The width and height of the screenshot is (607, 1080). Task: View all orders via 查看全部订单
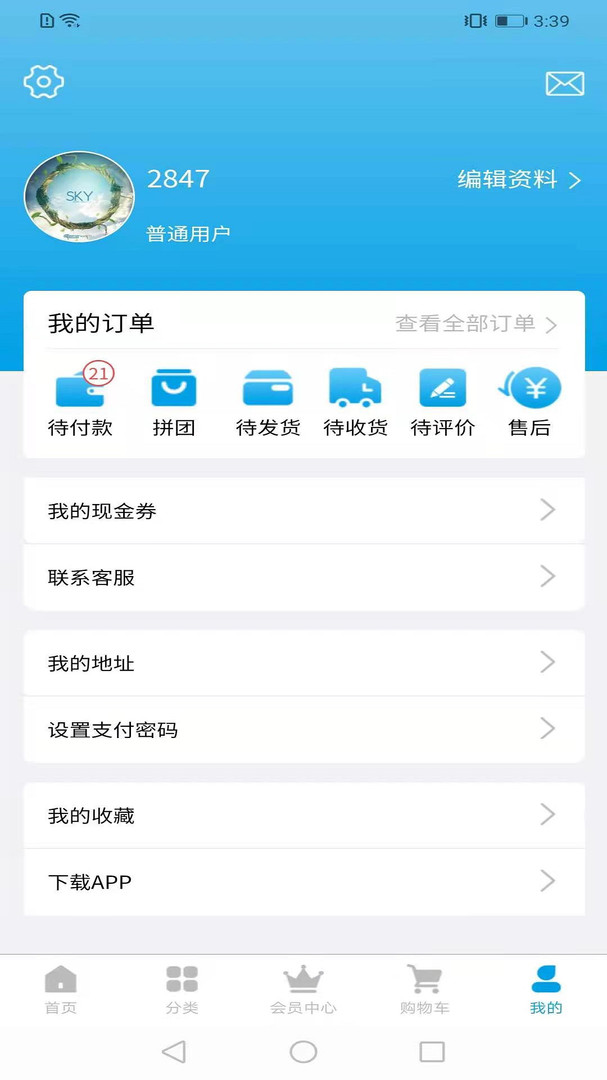(476, 324)
